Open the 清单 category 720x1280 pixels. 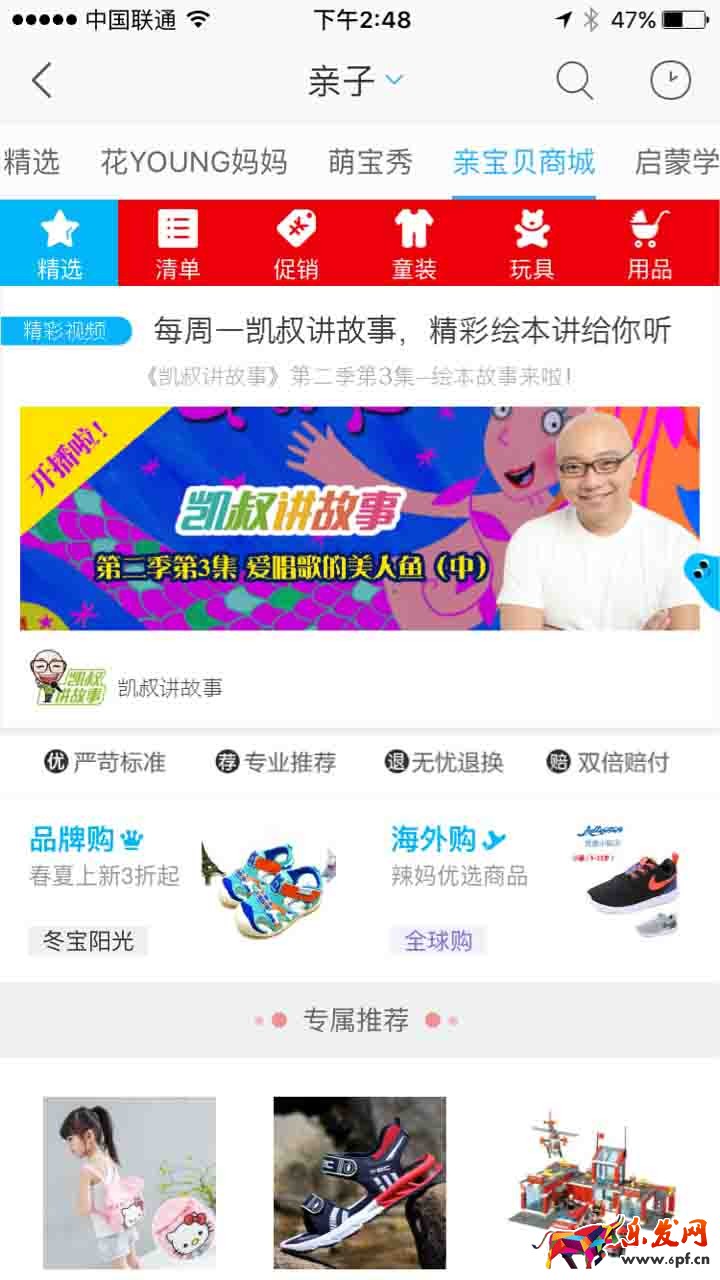click(177, 244)
